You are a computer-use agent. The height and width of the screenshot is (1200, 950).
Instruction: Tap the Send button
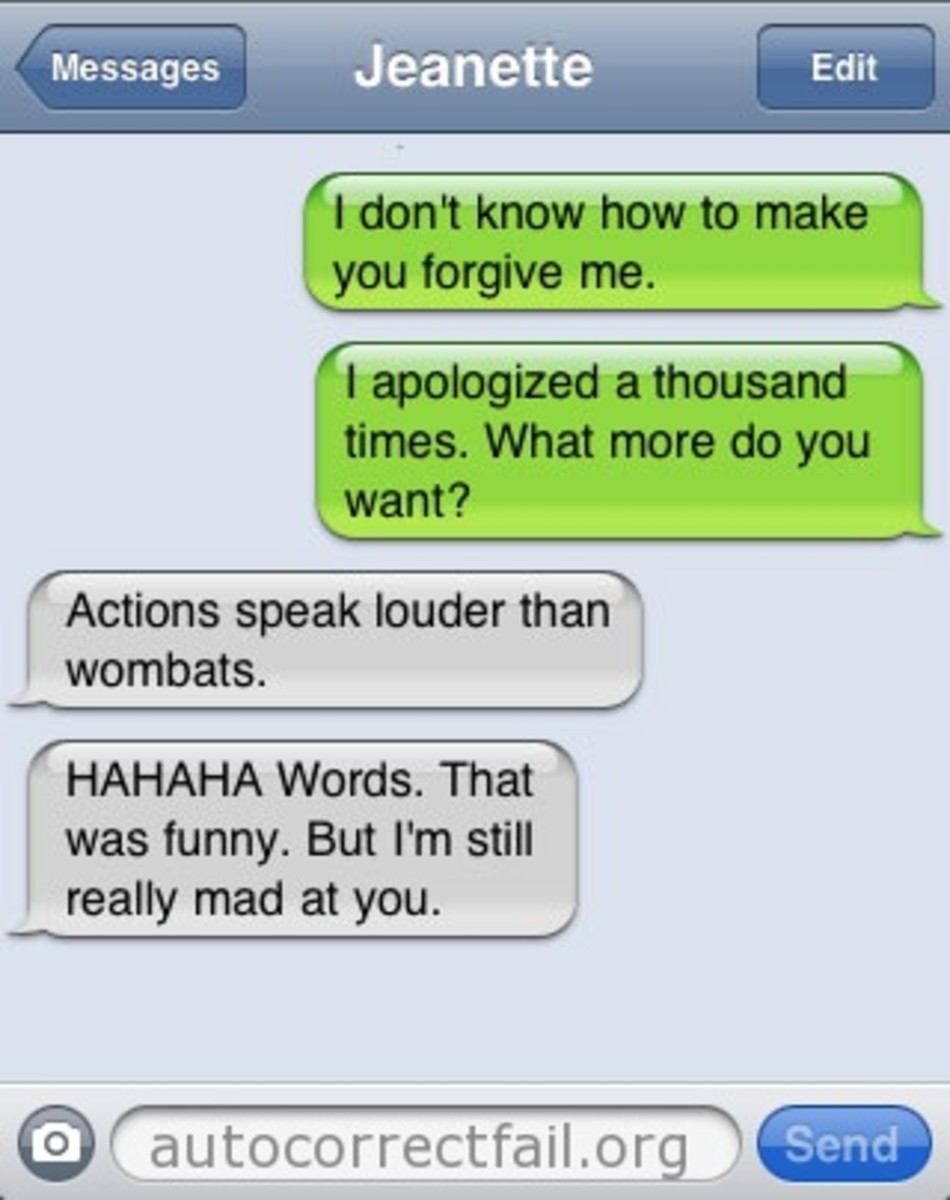pyautogui.click(x=843, y=1144)
